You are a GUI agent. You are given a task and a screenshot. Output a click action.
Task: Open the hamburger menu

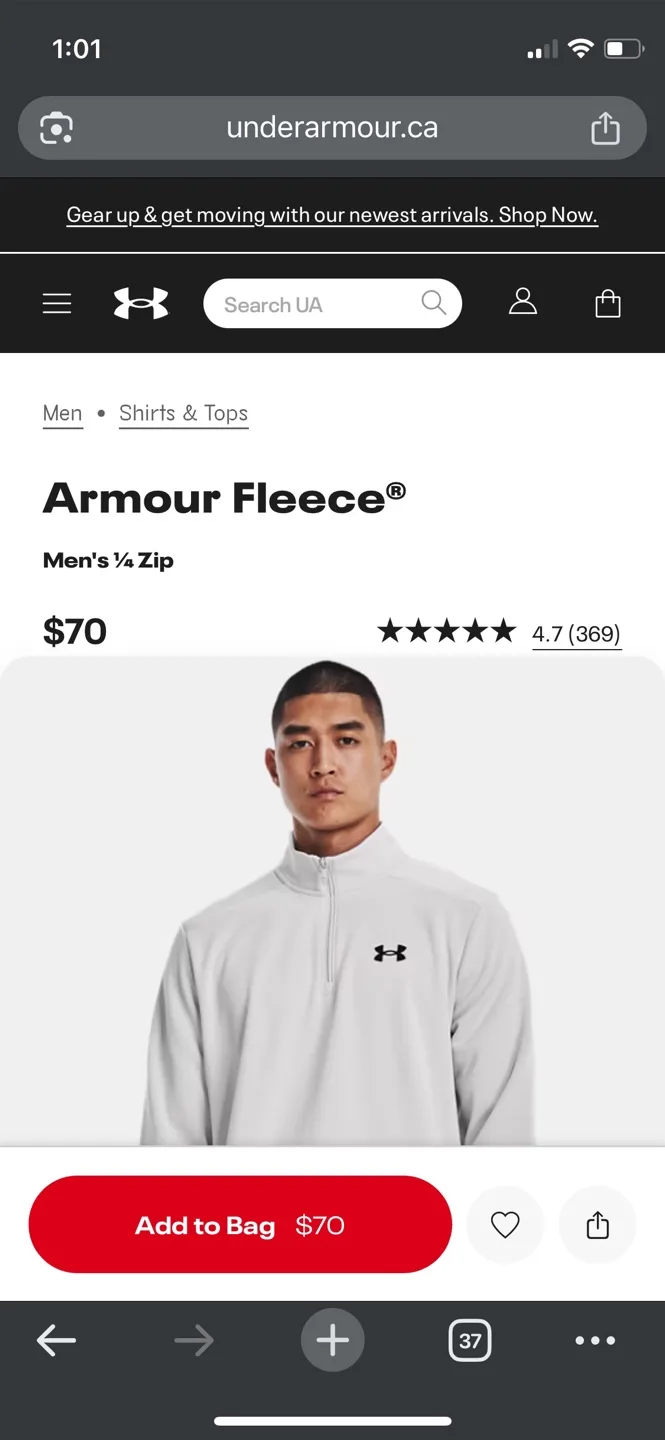(x=57, y=303)
